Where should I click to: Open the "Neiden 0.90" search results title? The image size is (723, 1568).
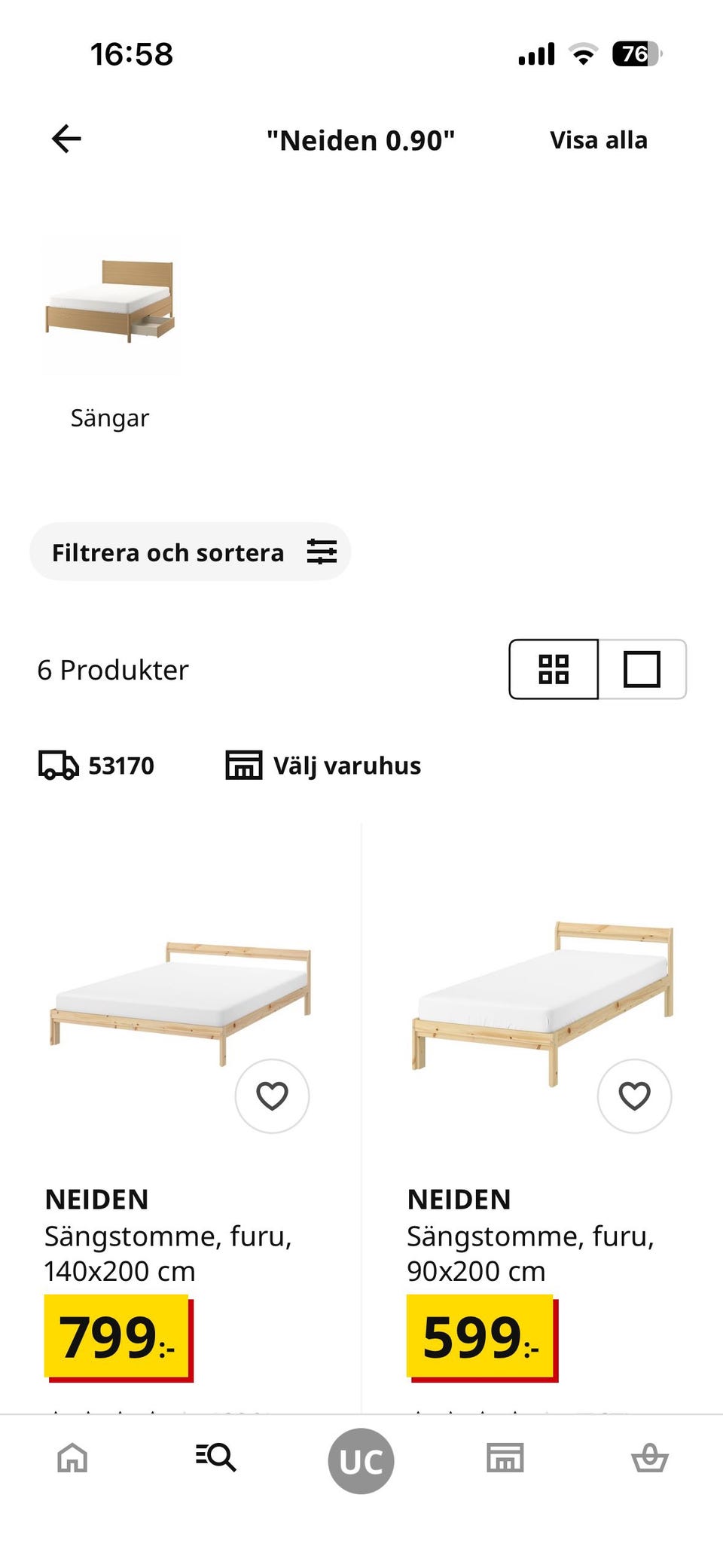361,140
